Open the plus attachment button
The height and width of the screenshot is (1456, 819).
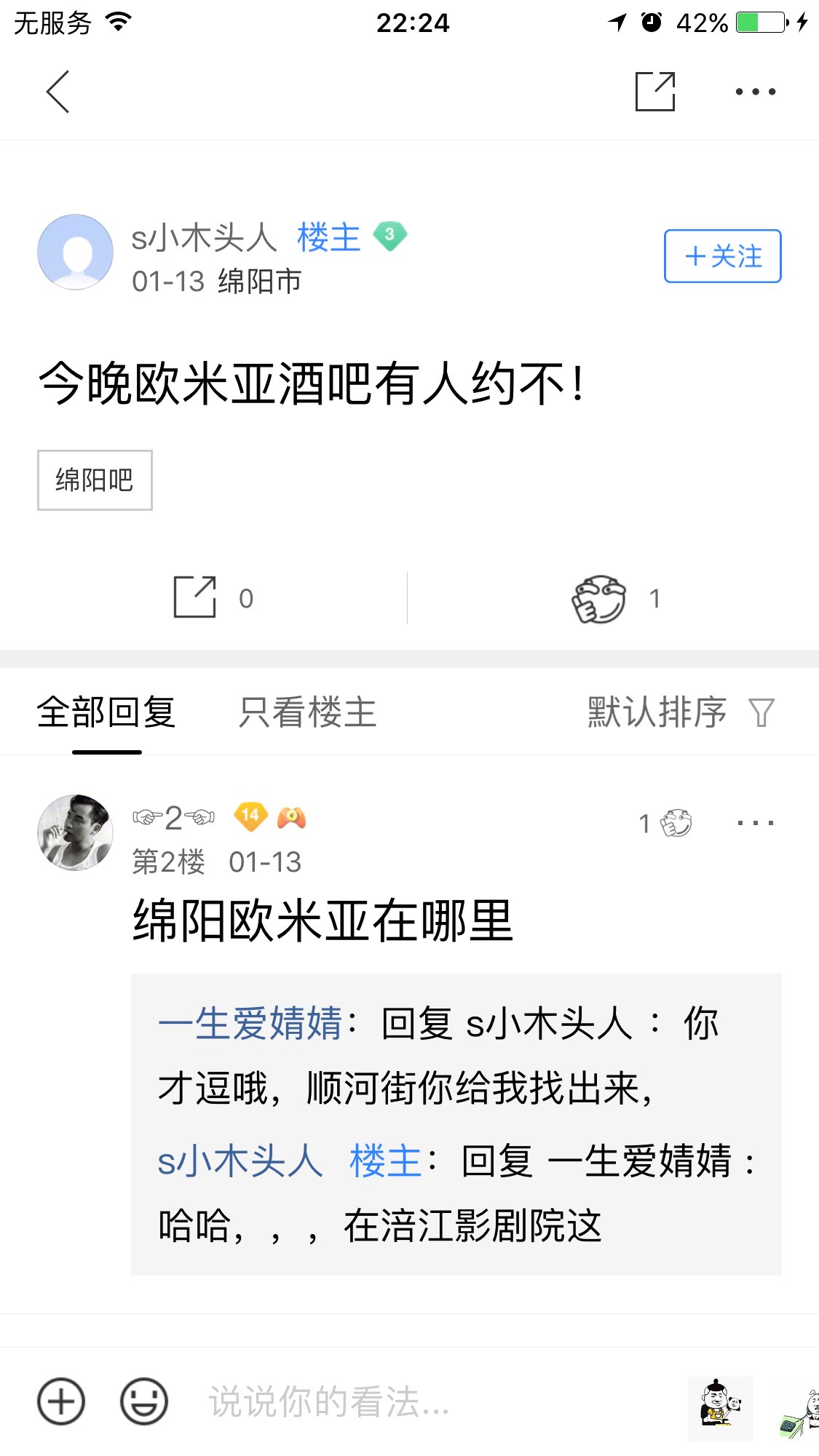(x=61, y=1401)
